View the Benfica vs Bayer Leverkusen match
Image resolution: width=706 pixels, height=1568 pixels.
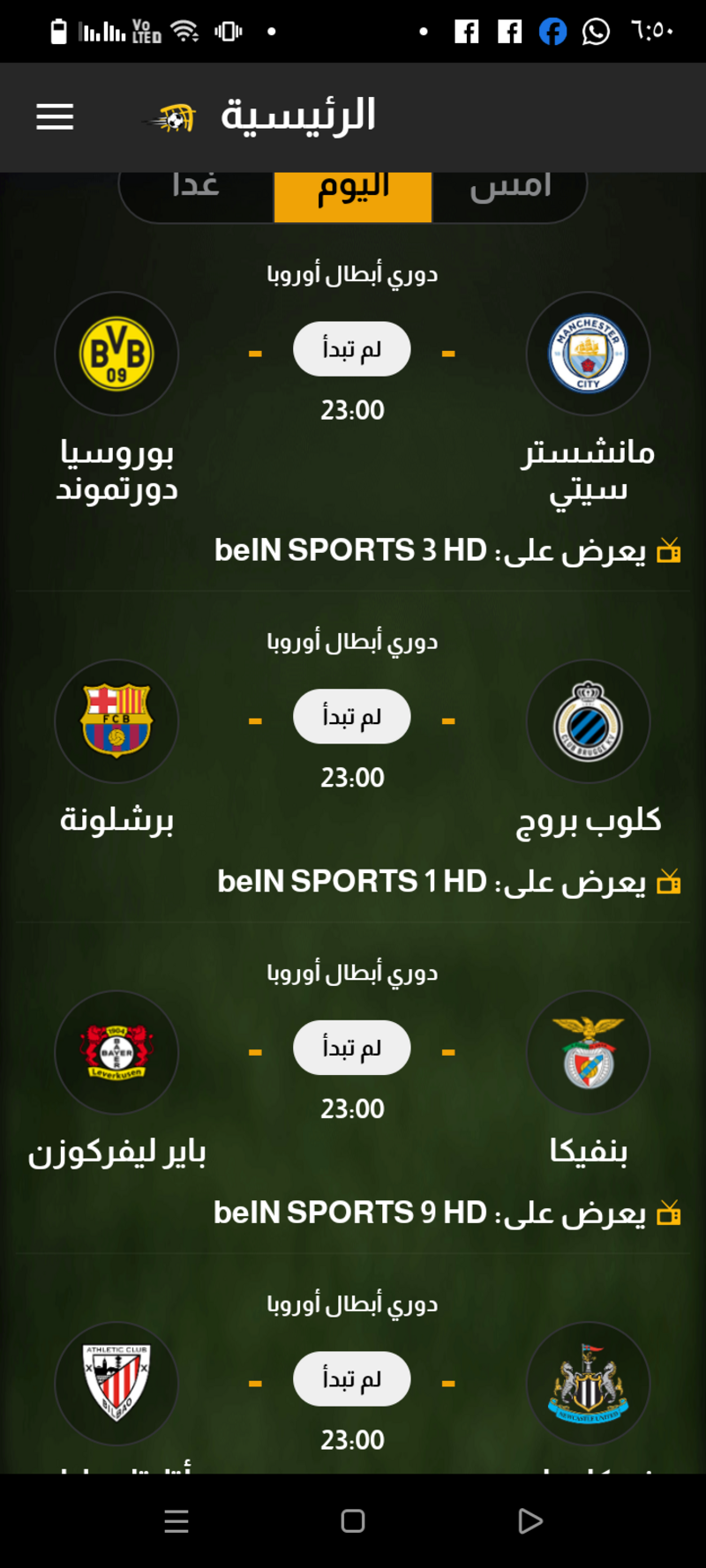point(352,1048)
